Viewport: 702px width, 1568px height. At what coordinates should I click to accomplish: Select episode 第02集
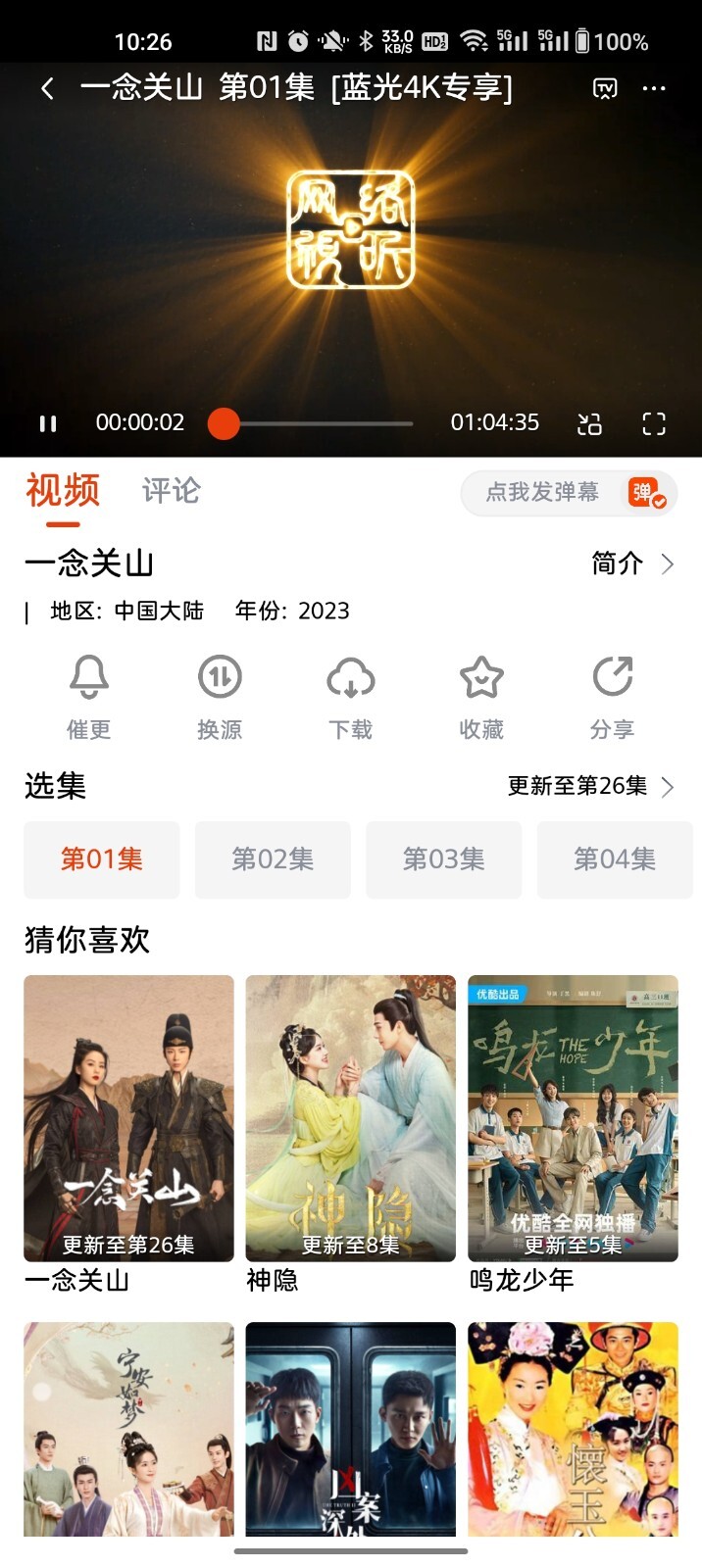tap(273, 859)
